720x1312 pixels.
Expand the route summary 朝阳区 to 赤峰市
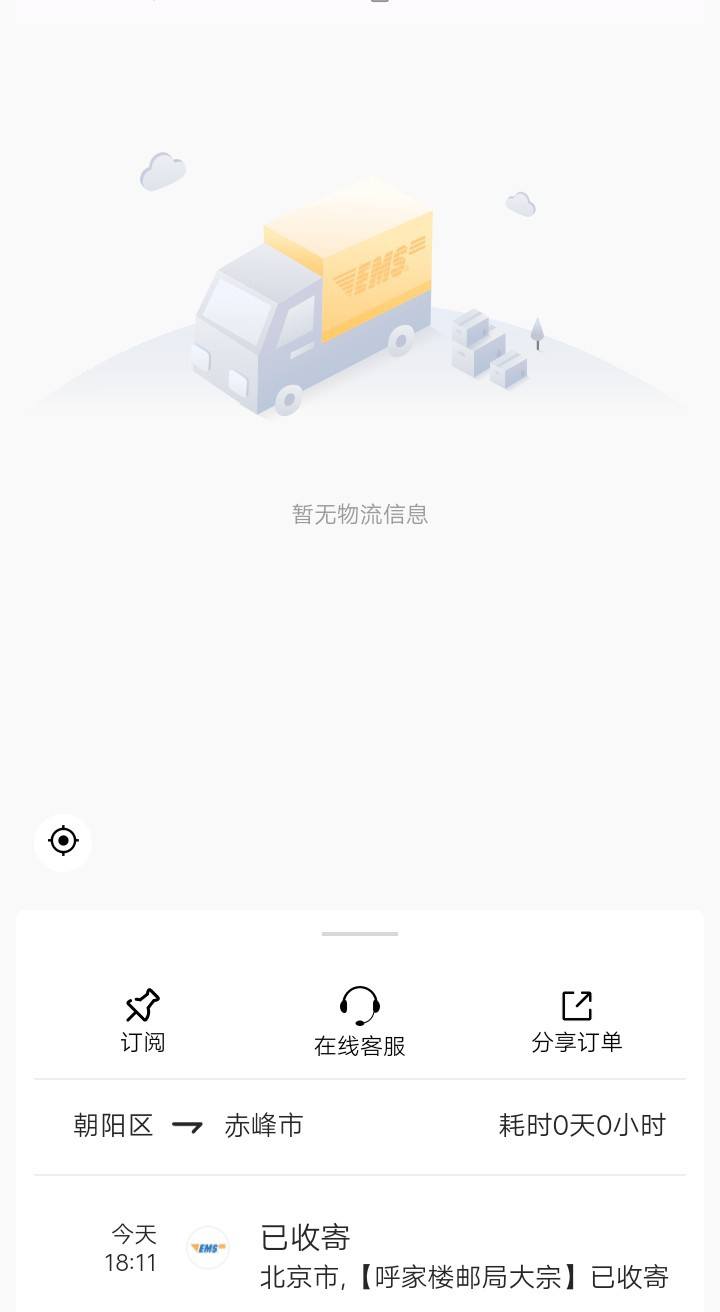pyautogui.click(x=190, y=1125)
